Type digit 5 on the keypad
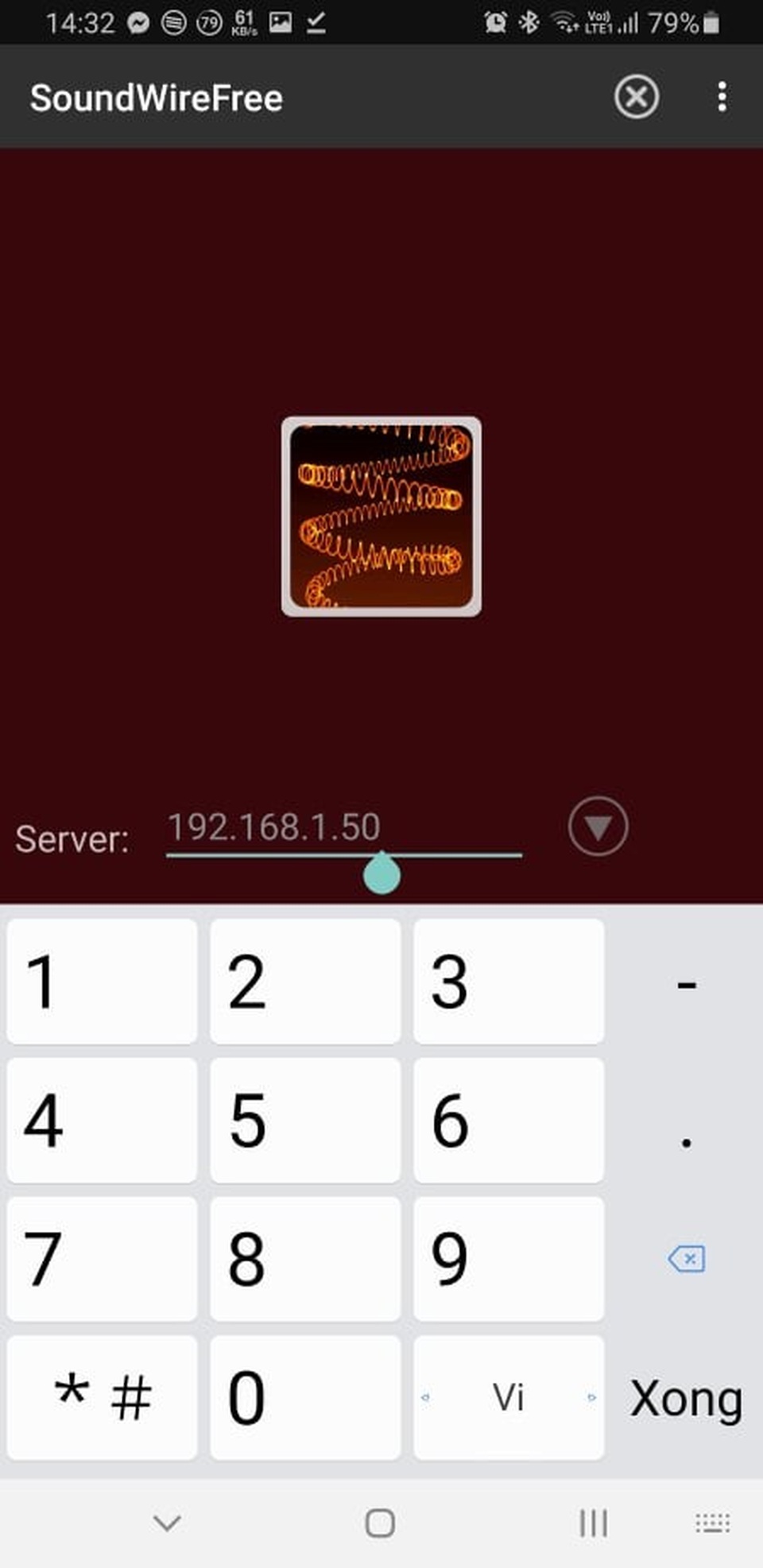763x1568 pixels. (x=305, y=1120)
